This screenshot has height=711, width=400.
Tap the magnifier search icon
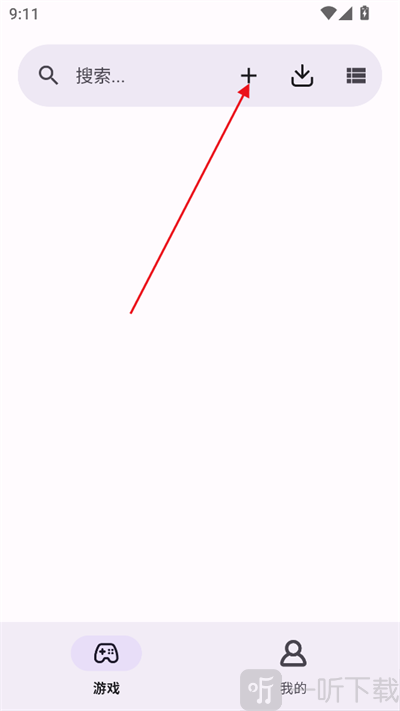pyautogui.click(x=48, y=76)
